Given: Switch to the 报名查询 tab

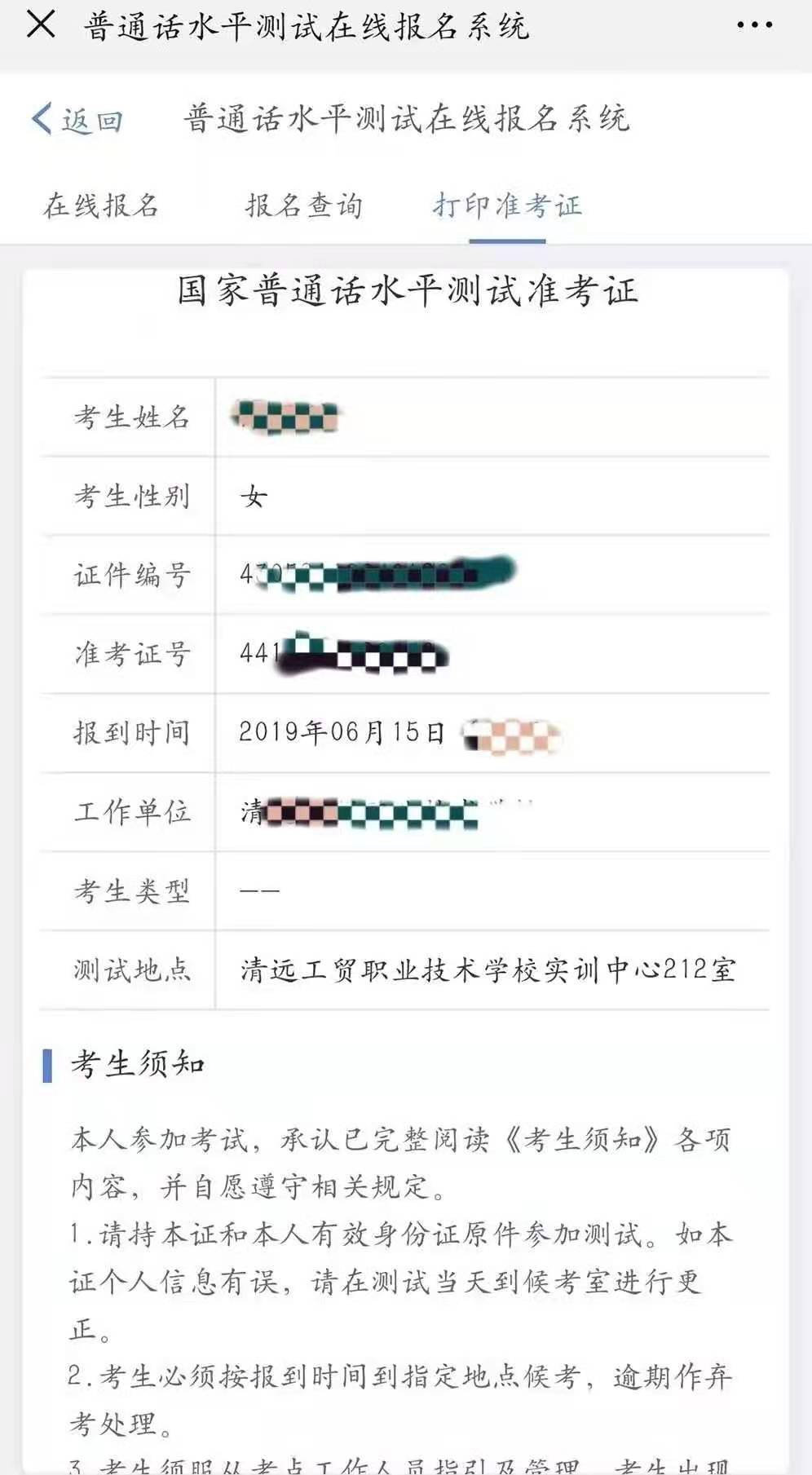Looking at the screenshot, I should pyautogui.click(x=304, y=205).
